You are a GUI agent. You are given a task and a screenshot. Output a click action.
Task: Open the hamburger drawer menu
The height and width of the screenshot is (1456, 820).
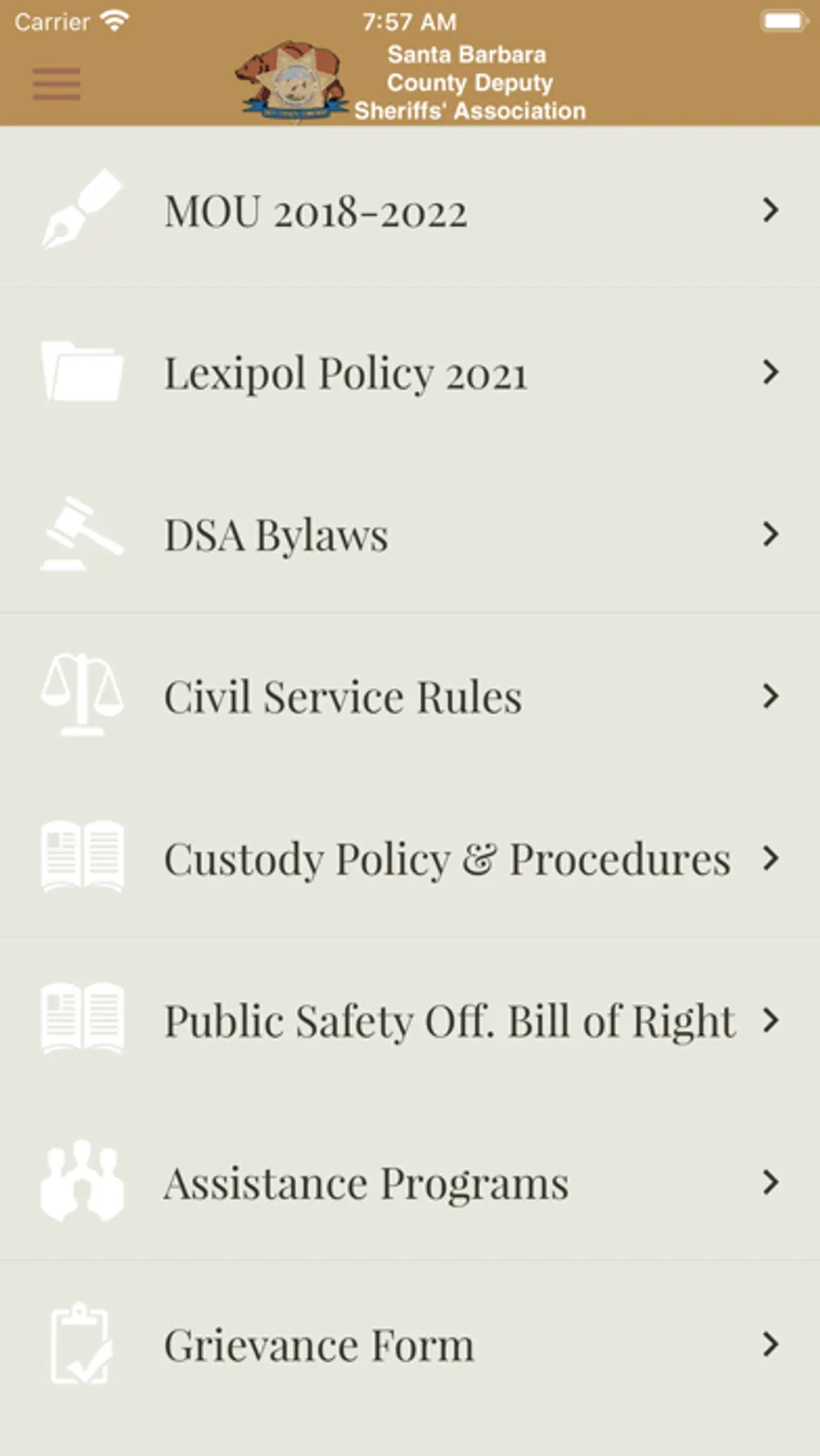pyautogui.click(x=56, y=84)
